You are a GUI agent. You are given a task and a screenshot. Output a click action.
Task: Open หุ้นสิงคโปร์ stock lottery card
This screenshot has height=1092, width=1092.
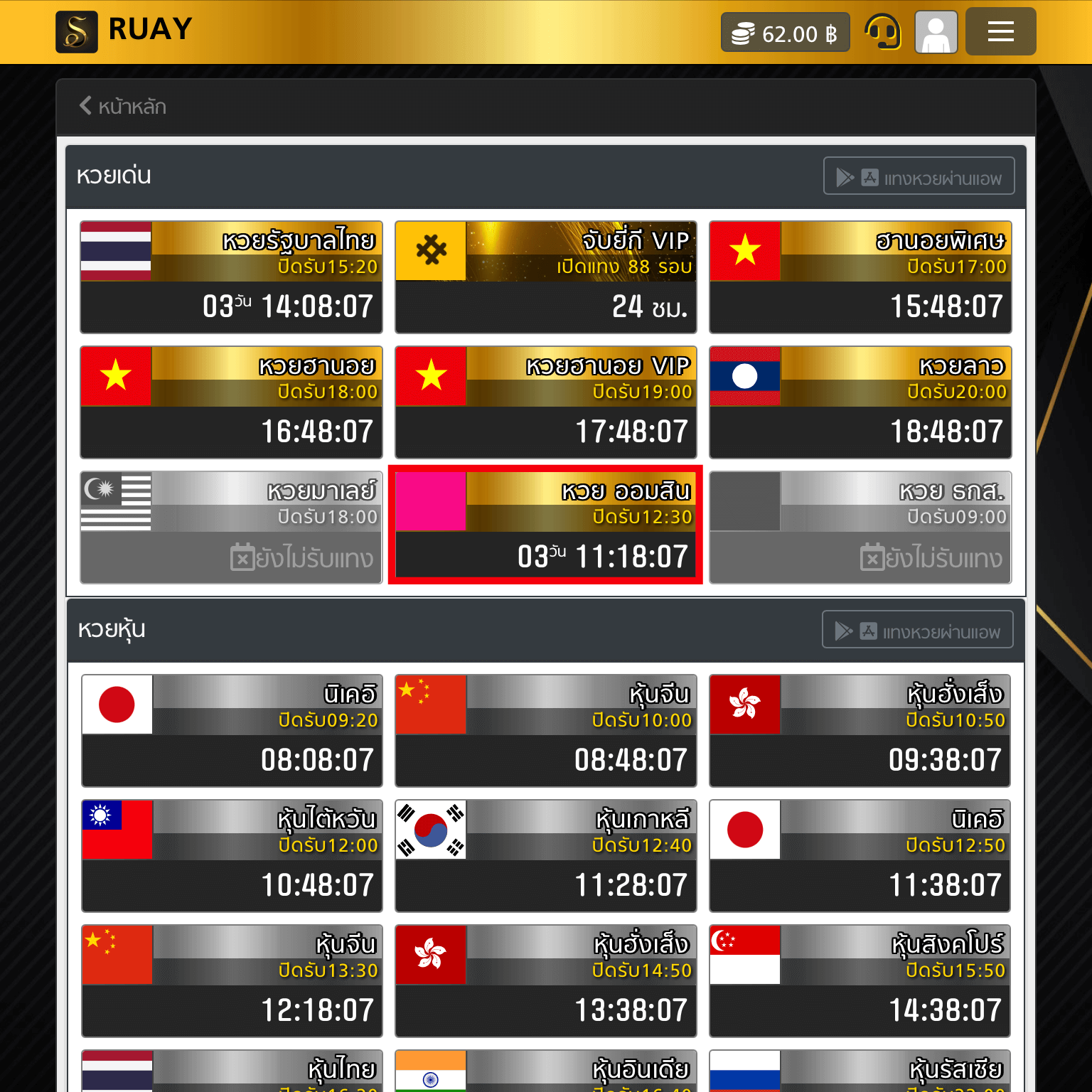pyautogui.click(x=860, y=981)
